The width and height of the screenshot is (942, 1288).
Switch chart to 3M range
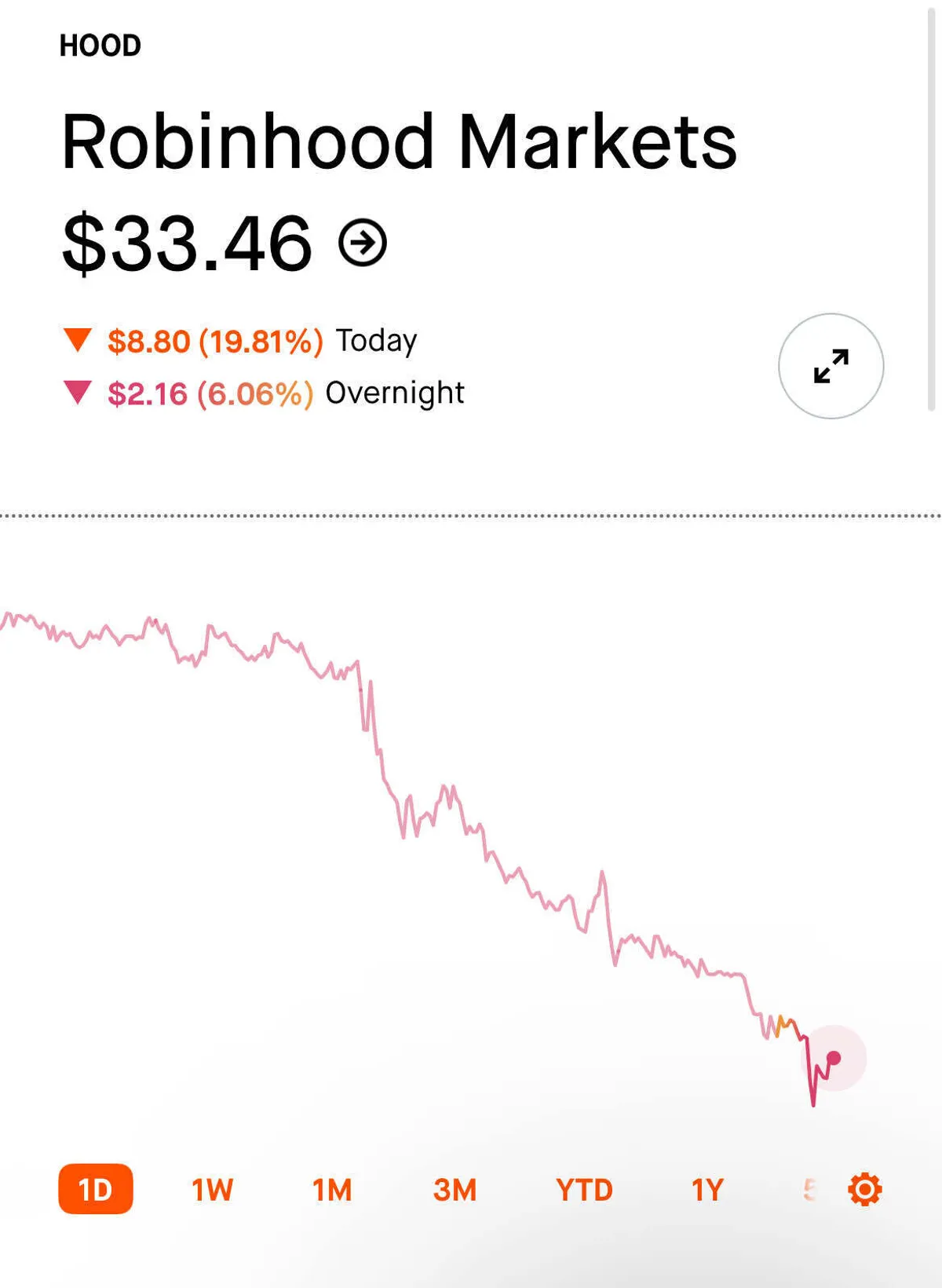(455, 1189)
